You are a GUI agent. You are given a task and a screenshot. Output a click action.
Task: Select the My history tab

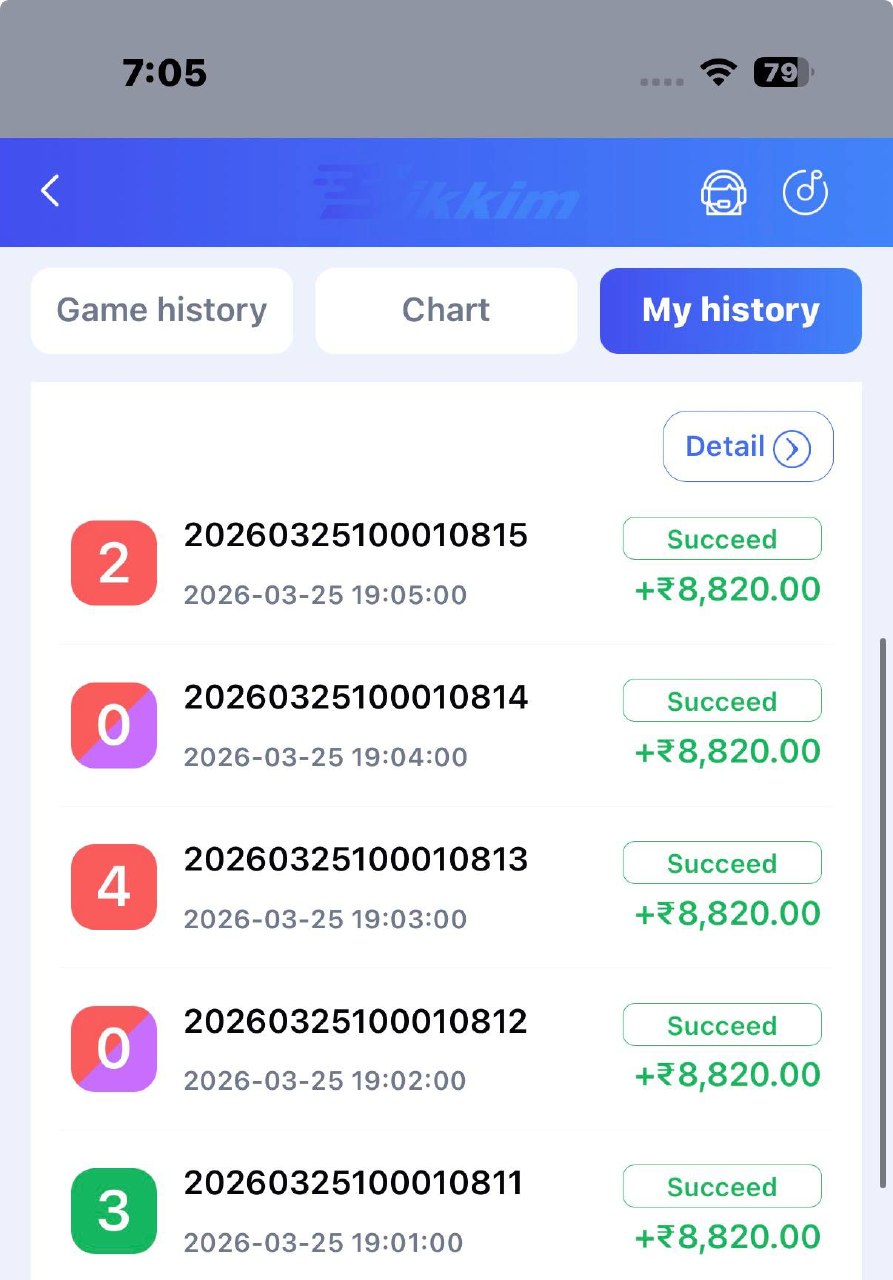pyautogui.click(x=730, y=310)
